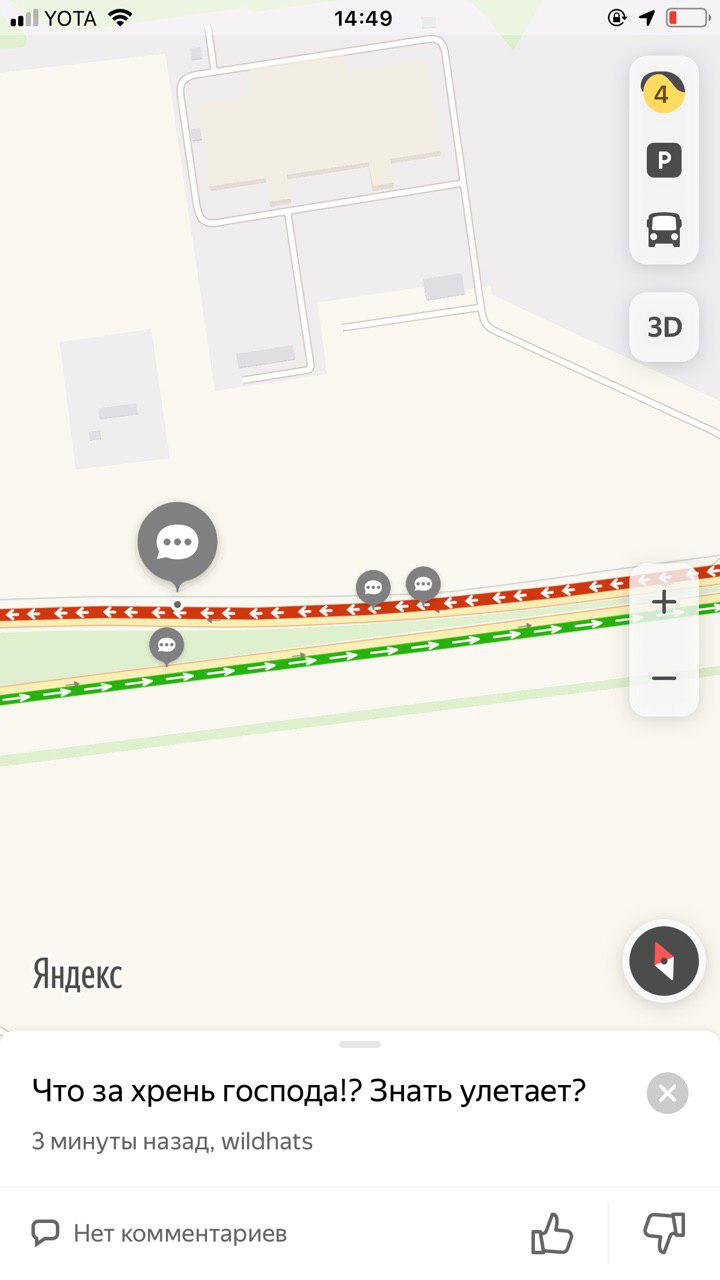Image resolution: width=720 pixels, height=1280 pixels.
Task: Dislike the comment with thumbs down
Action: 663,1233
